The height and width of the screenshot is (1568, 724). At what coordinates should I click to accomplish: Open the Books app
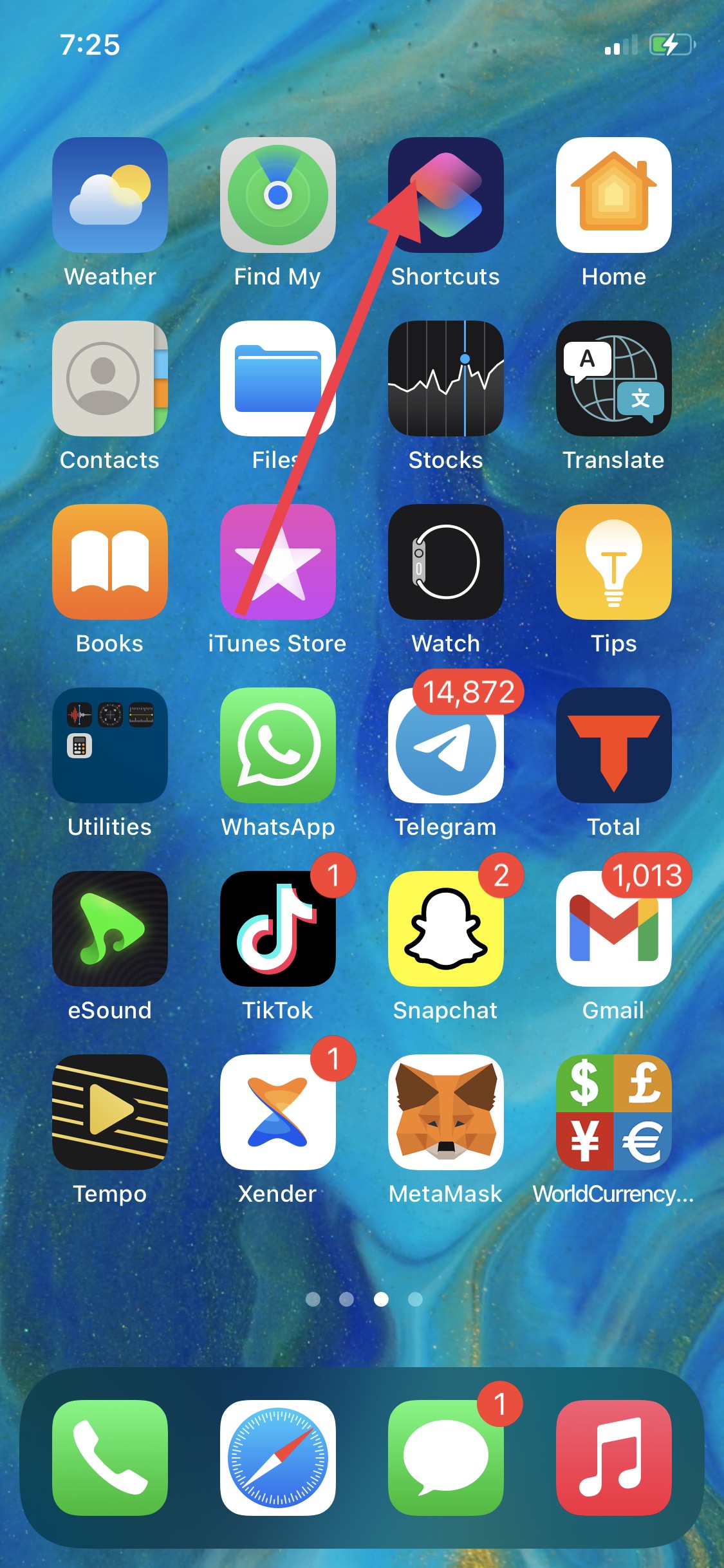(x=110, y=562)
